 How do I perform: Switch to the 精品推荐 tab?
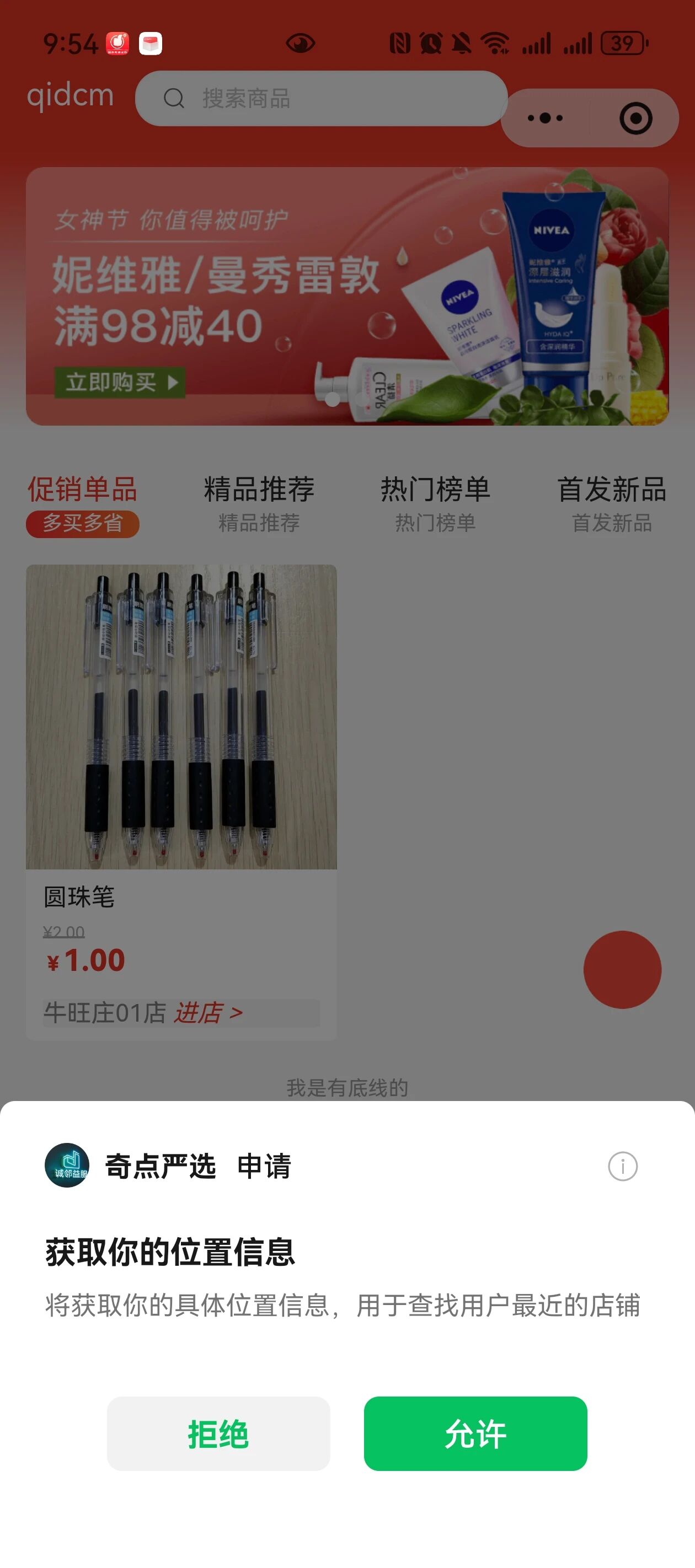(x=259, y=503)
